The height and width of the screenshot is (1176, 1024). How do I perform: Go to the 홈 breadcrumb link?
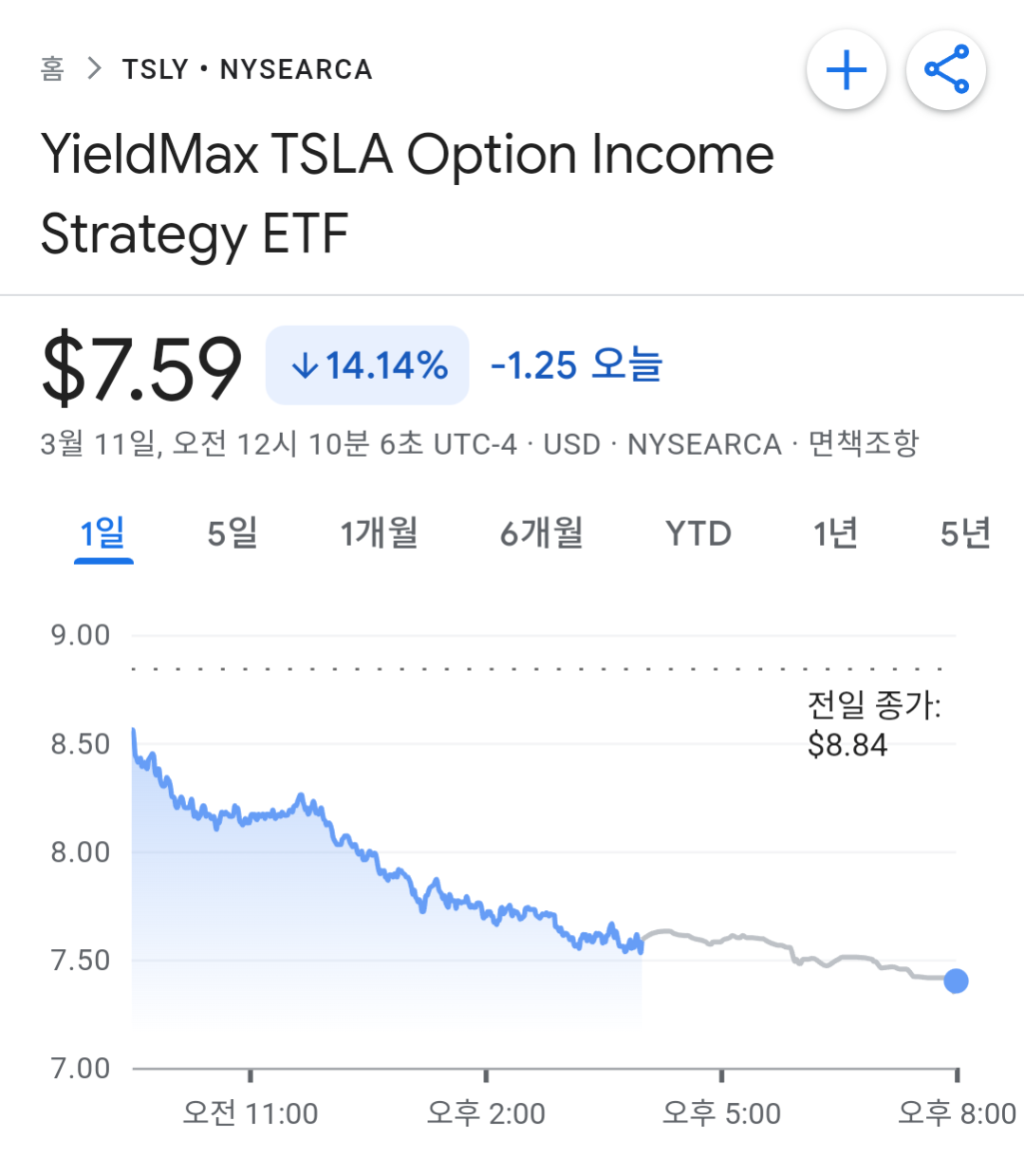coord(53,69)
